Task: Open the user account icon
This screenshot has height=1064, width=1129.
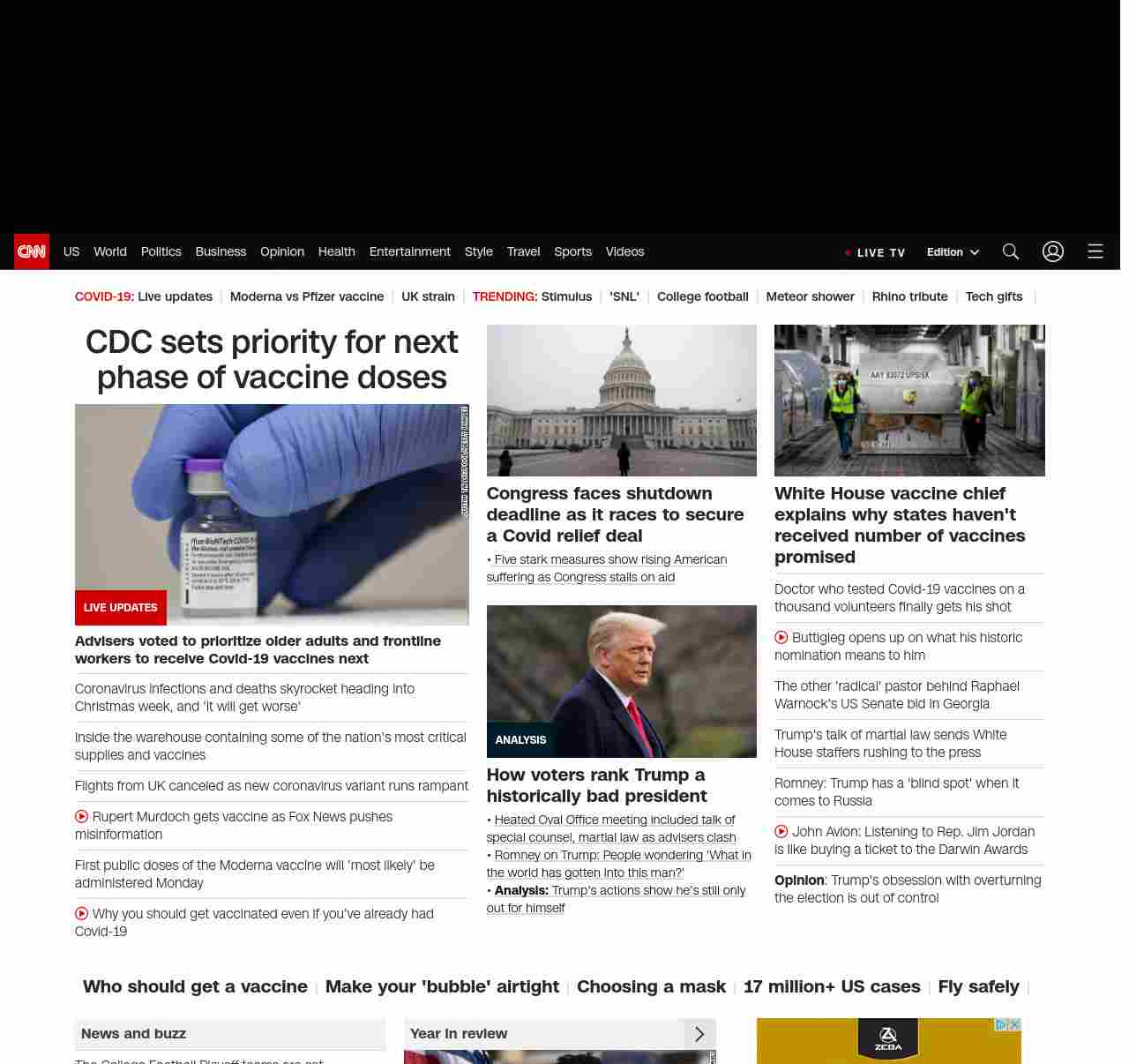Action: click(x=1053, y=251)
